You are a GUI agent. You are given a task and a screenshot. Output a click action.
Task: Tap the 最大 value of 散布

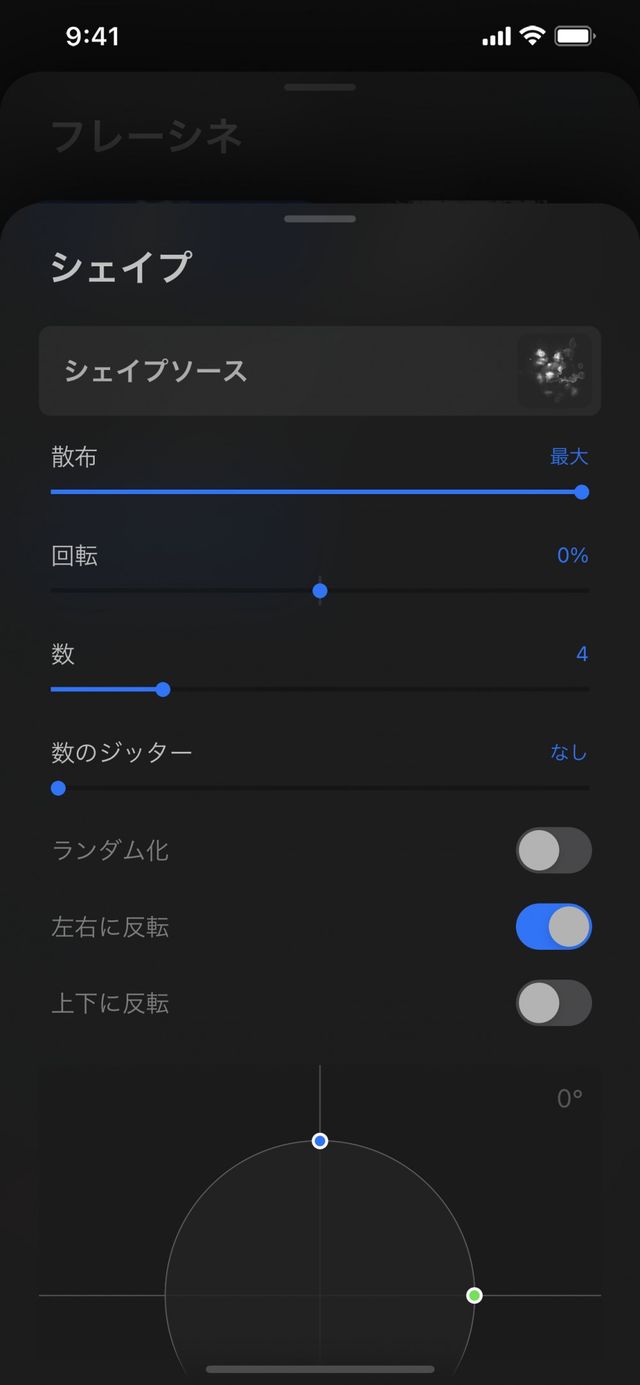click(568, 457)
